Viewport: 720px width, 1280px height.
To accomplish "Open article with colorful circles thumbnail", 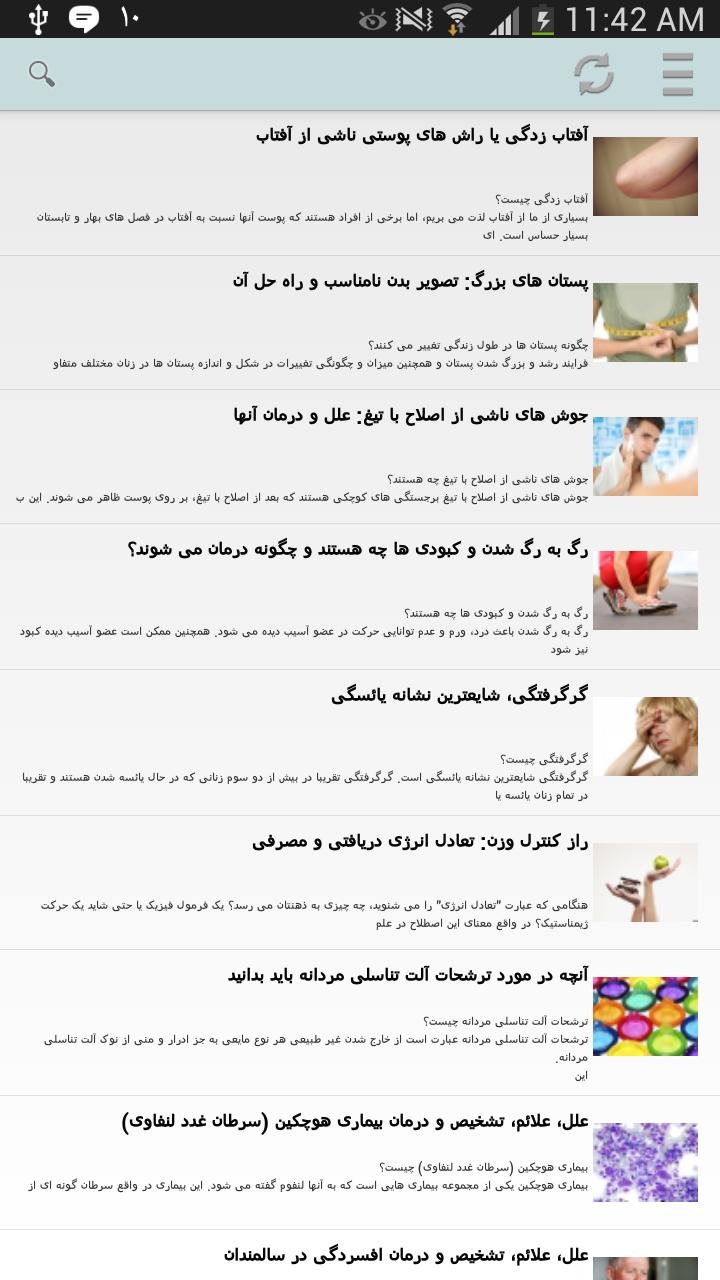I will pyautogui.click(x=645, y=1016).
